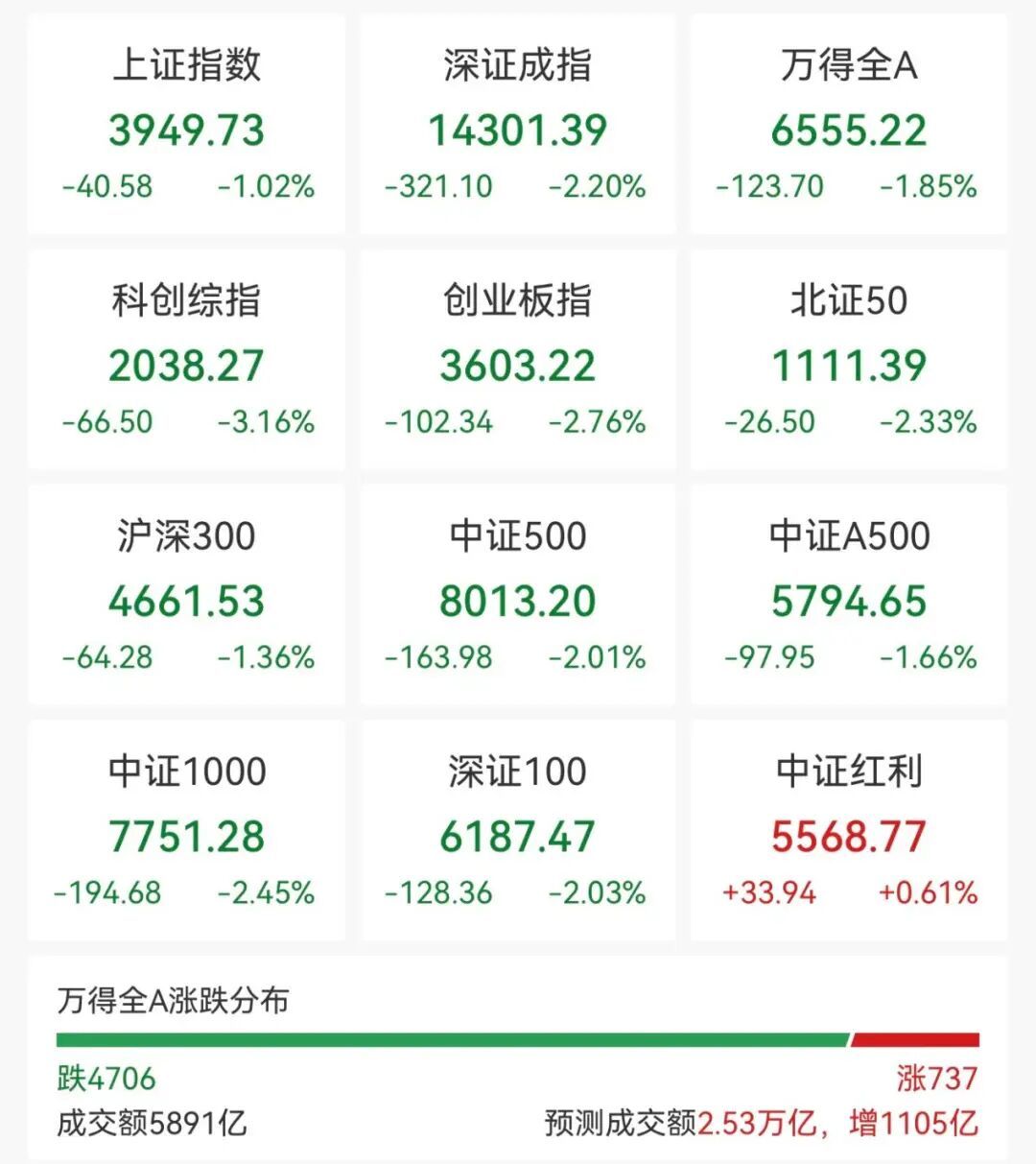Open the 中证A500 index tile
Viewport: 1036px width, 1164px height.
[x=849, y=595]
